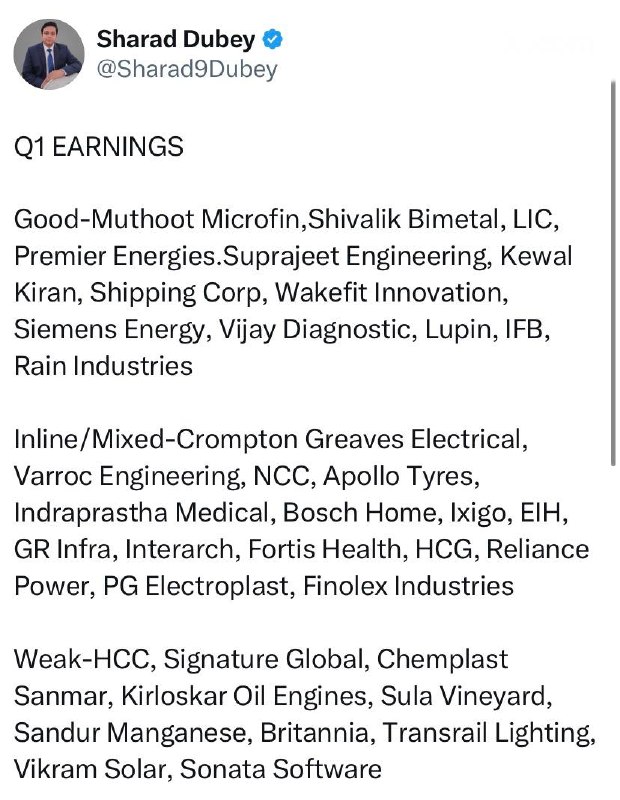The image size is (620, 800).
Task: Tap the @Sharad9Dubey handle
Action: click(187, 69)
